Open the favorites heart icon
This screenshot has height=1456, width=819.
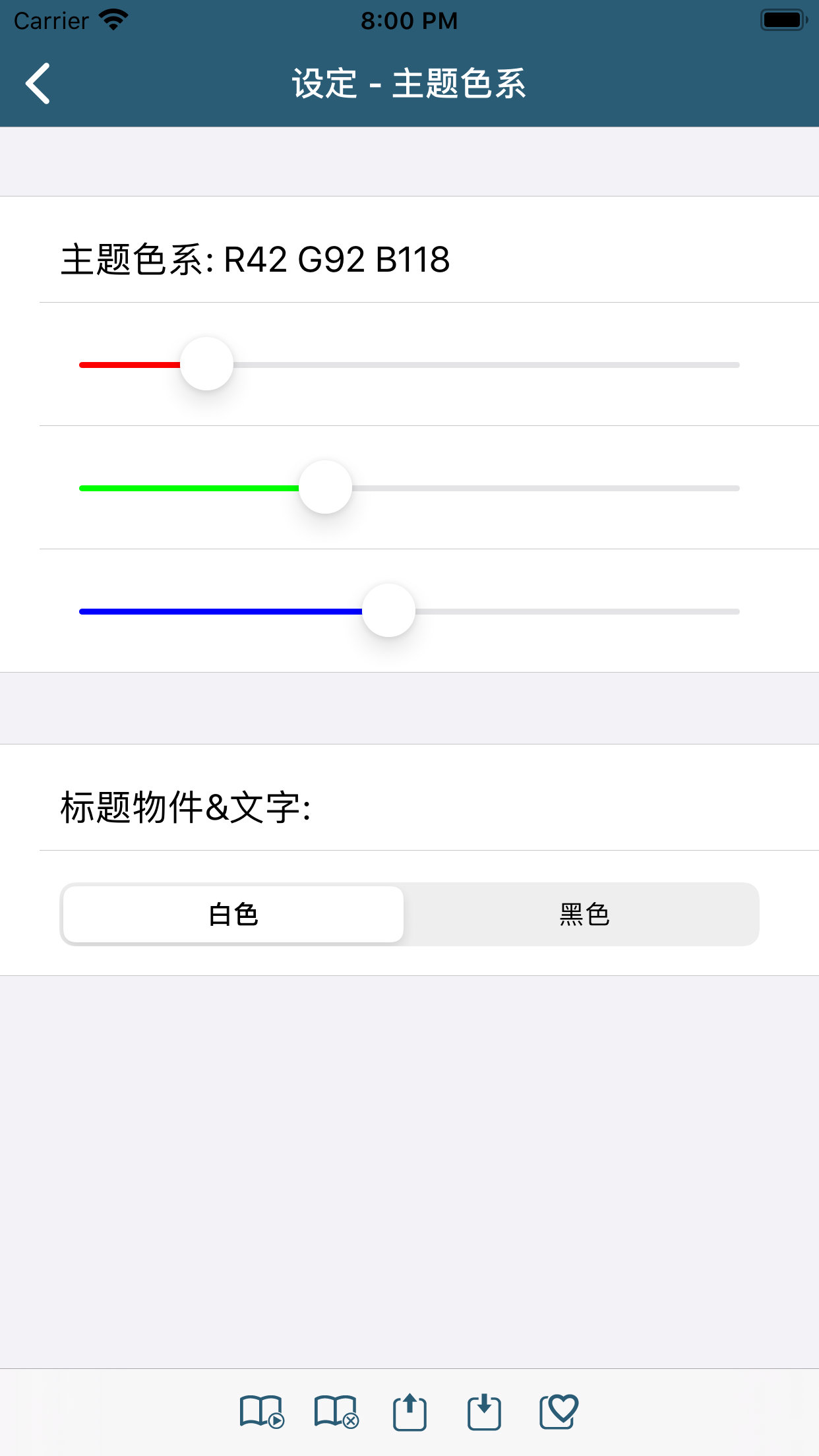(x=559, y=1412)
